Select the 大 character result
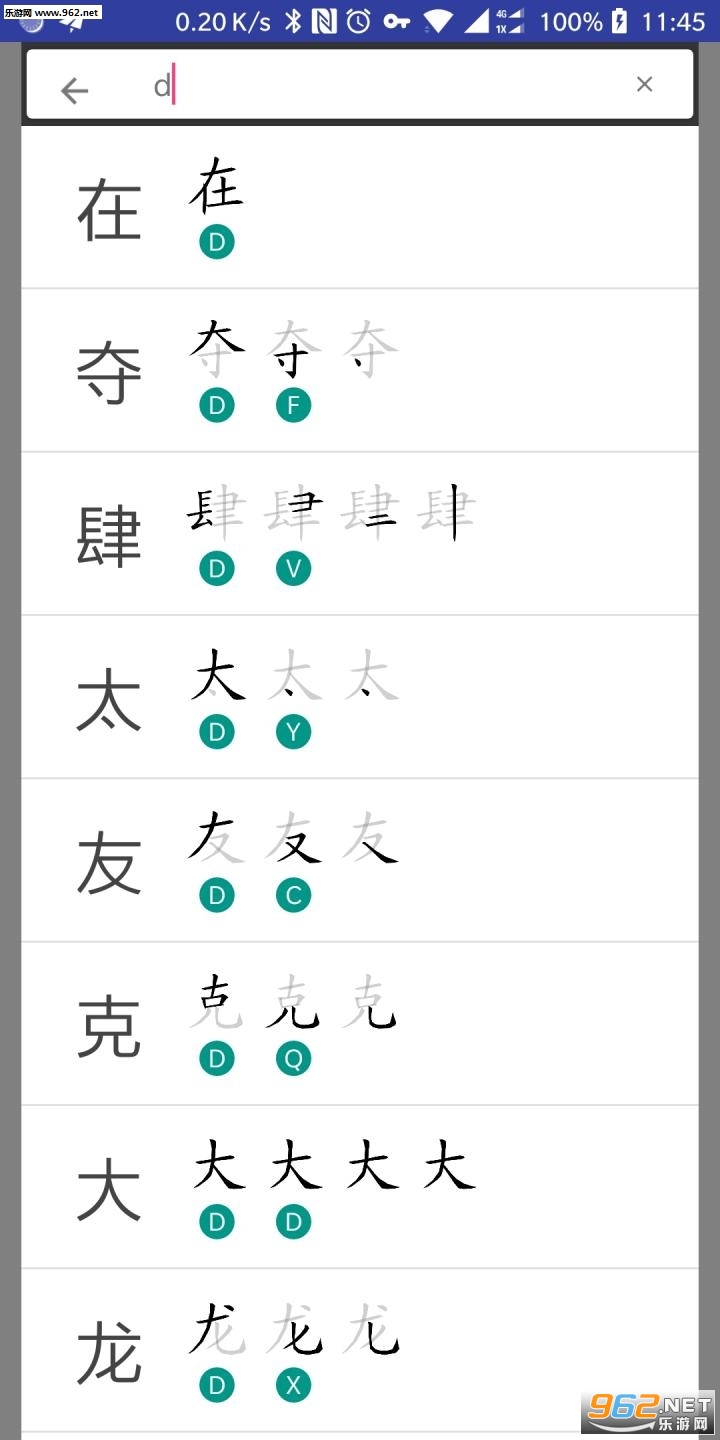720x1440 pixels. click(x=360, y=1186)
